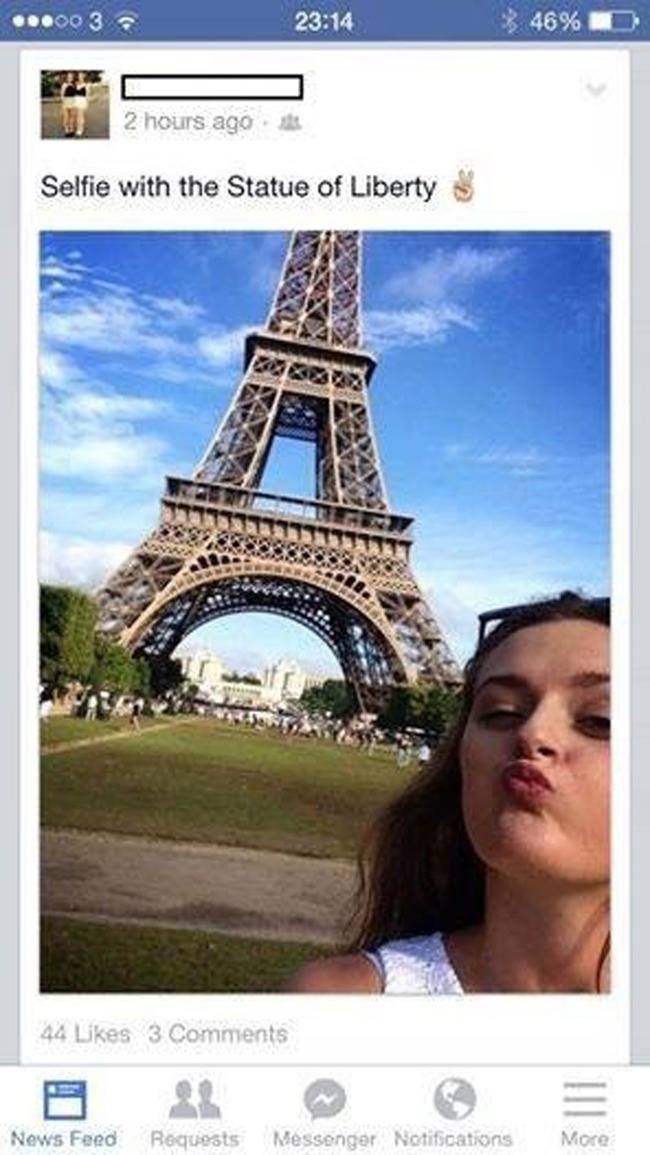The height and width of the screenshot is (1155, 650).
Task: Open the post author's profile picture
Action: (x=75, y=104)
